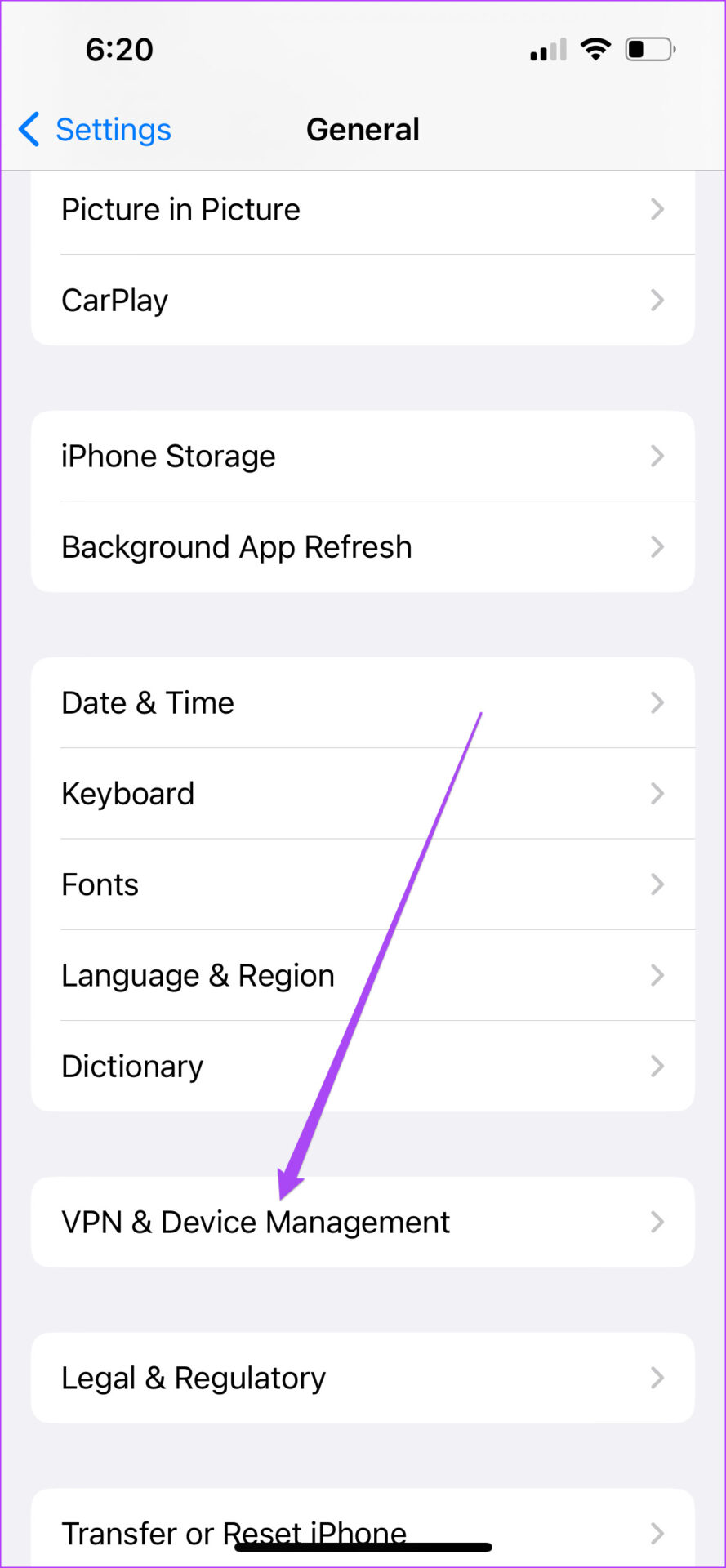Go back to Settings
Image resolution: width=726 pixels, height=1568 pixels.
tap(95, 130)
